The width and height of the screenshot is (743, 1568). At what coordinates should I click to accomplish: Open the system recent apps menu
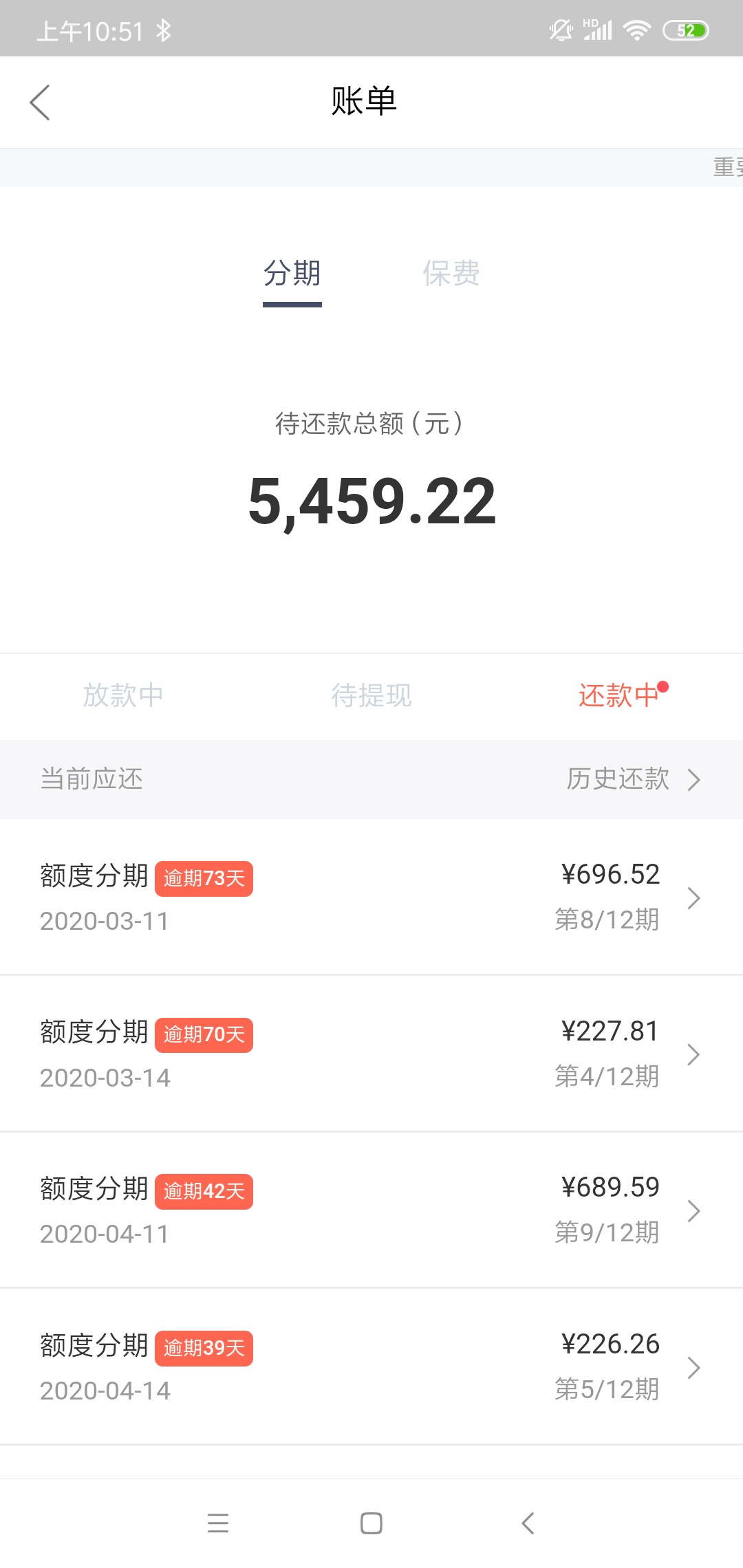point(218,1523)
